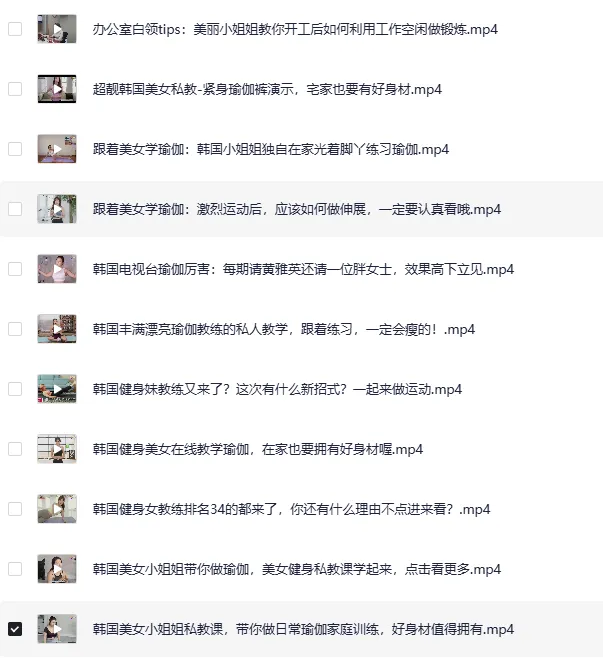Select checkbox of 韩国丰满漂亮瑜伽教练 file

[15, 329]
